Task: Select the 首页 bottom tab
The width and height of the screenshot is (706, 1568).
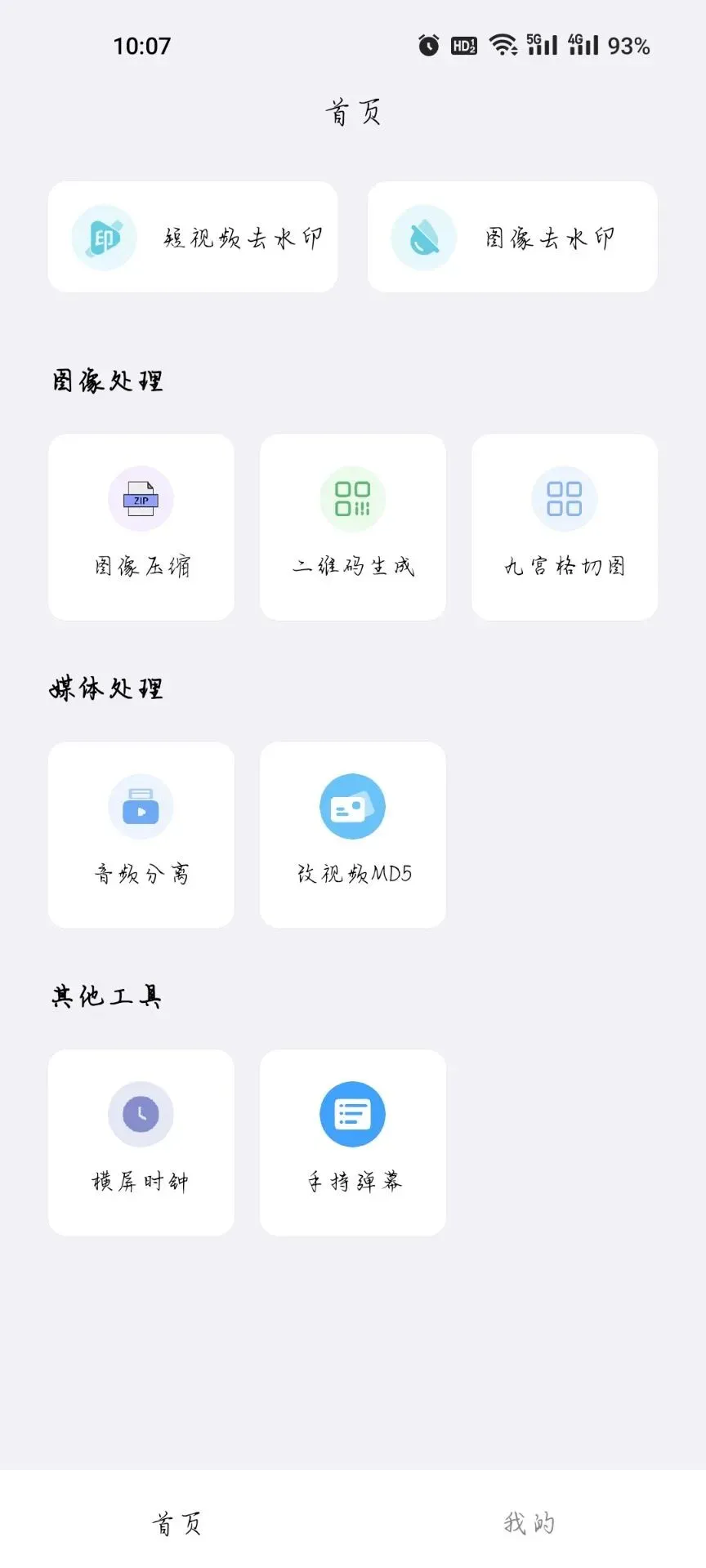Action: click(176, 1522)
